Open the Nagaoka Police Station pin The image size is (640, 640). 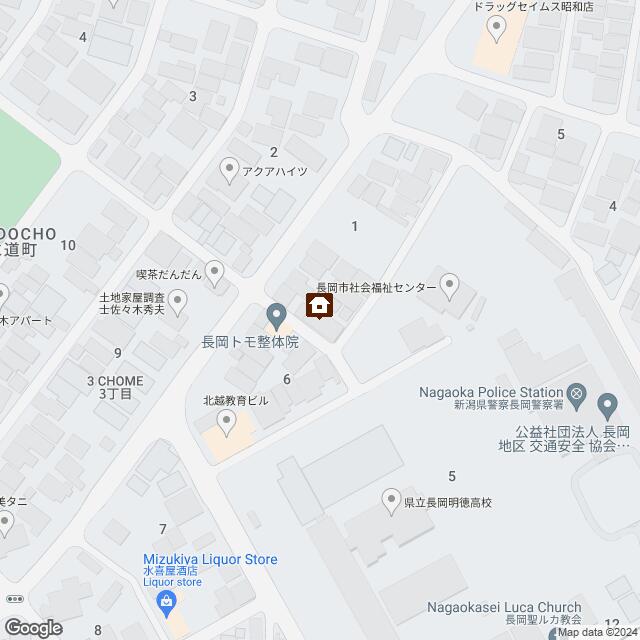point(577,393)
